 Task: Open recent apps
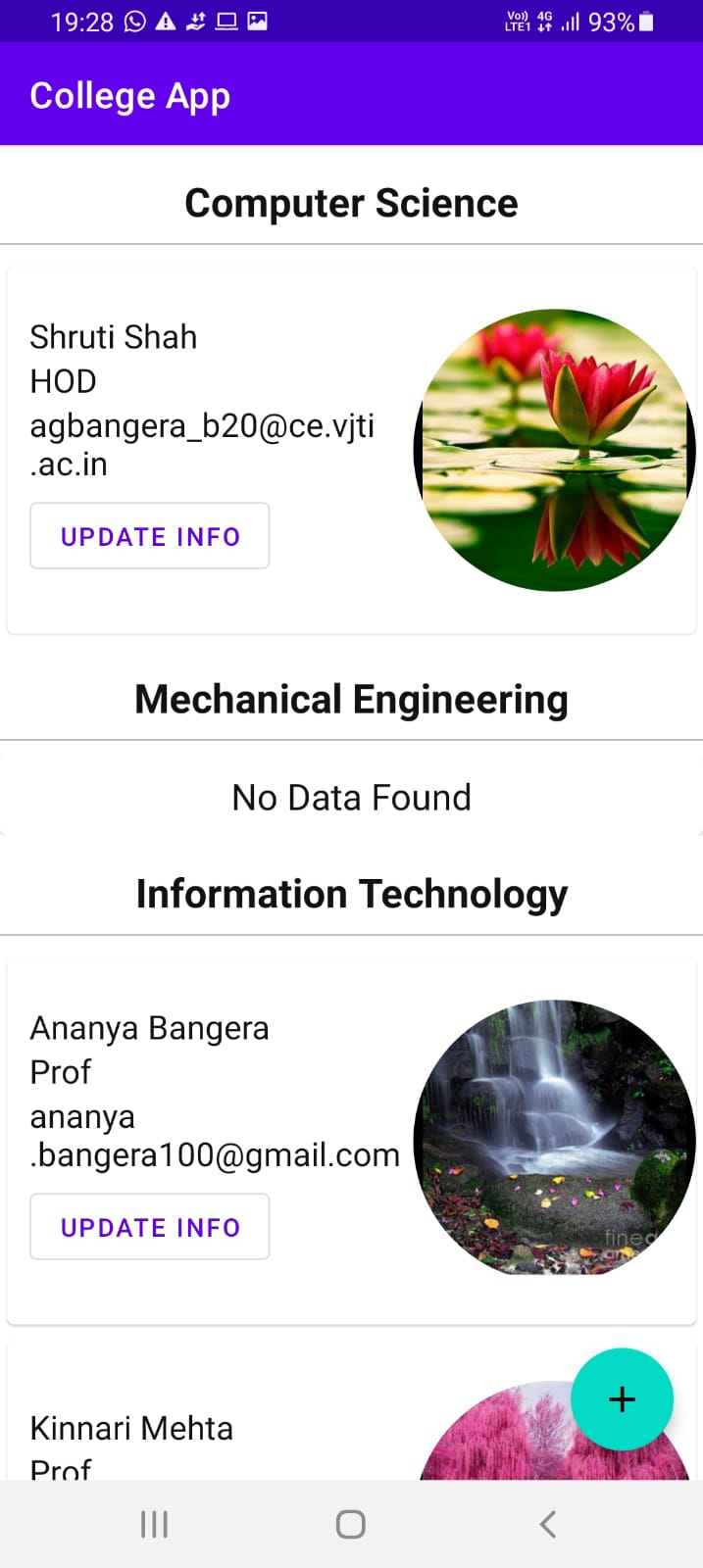coord(154,1524)
